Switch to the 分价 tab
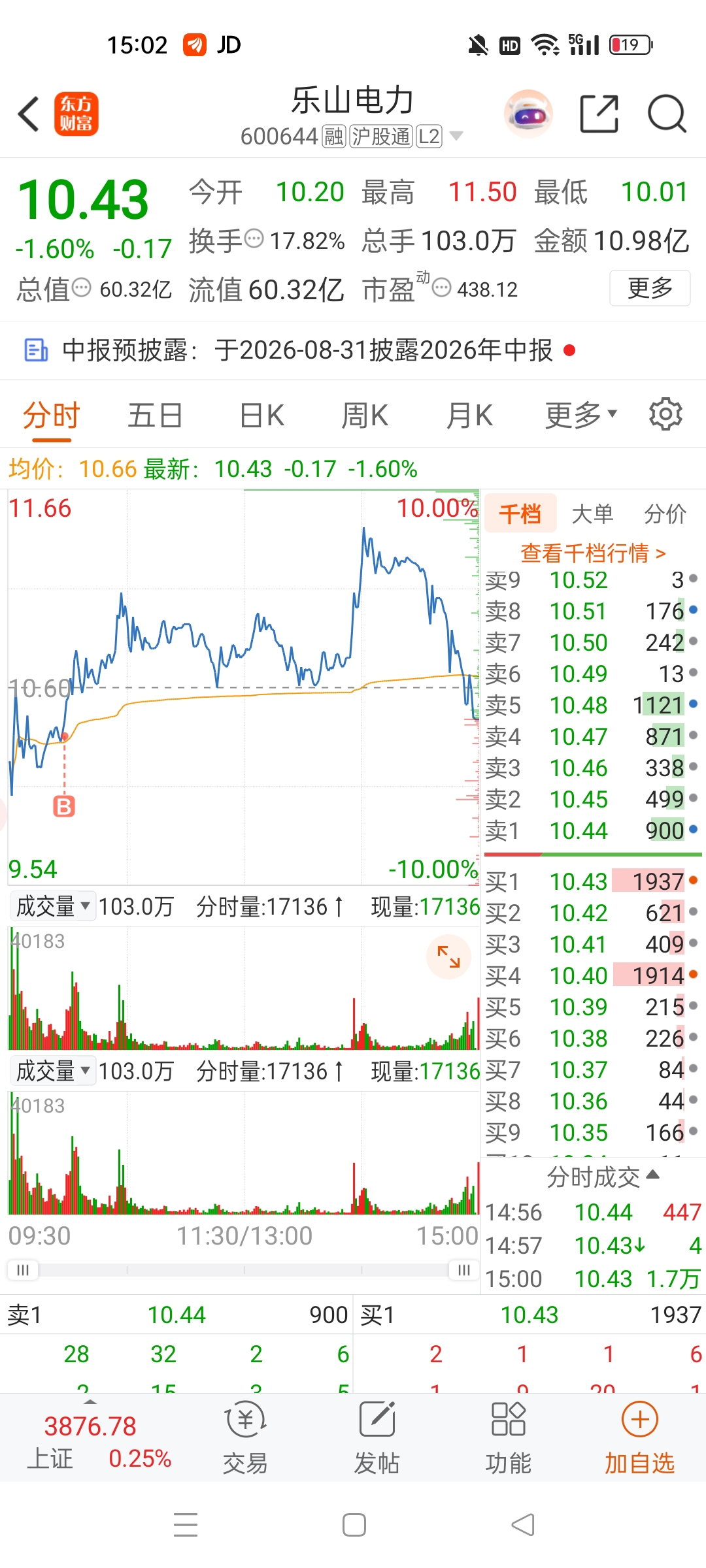This screenshot has width=706, height=1568. tap(665, 514)
